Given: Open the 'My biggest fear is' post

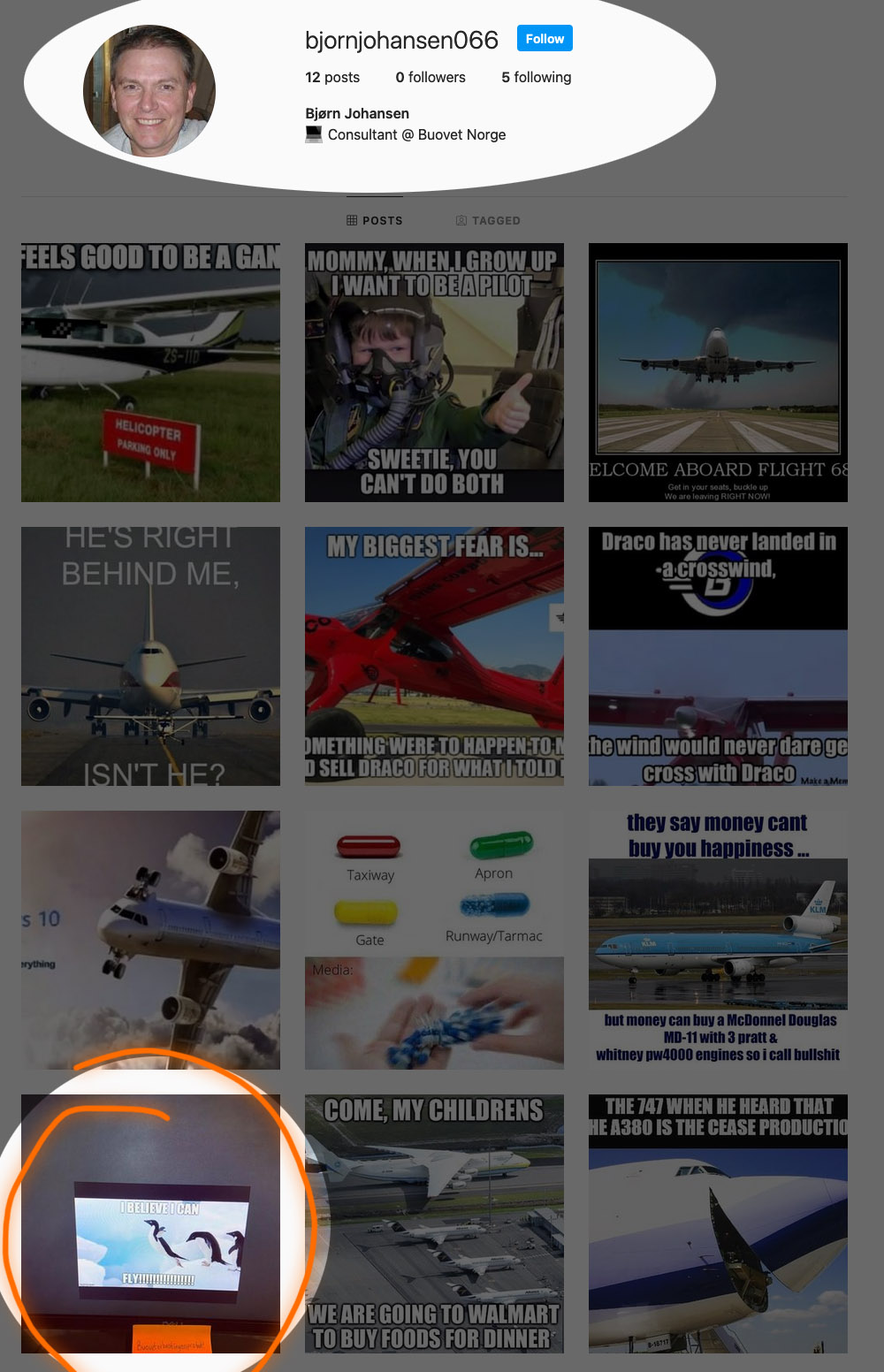Looking at the screenshot, I should (x=434, y=656).
